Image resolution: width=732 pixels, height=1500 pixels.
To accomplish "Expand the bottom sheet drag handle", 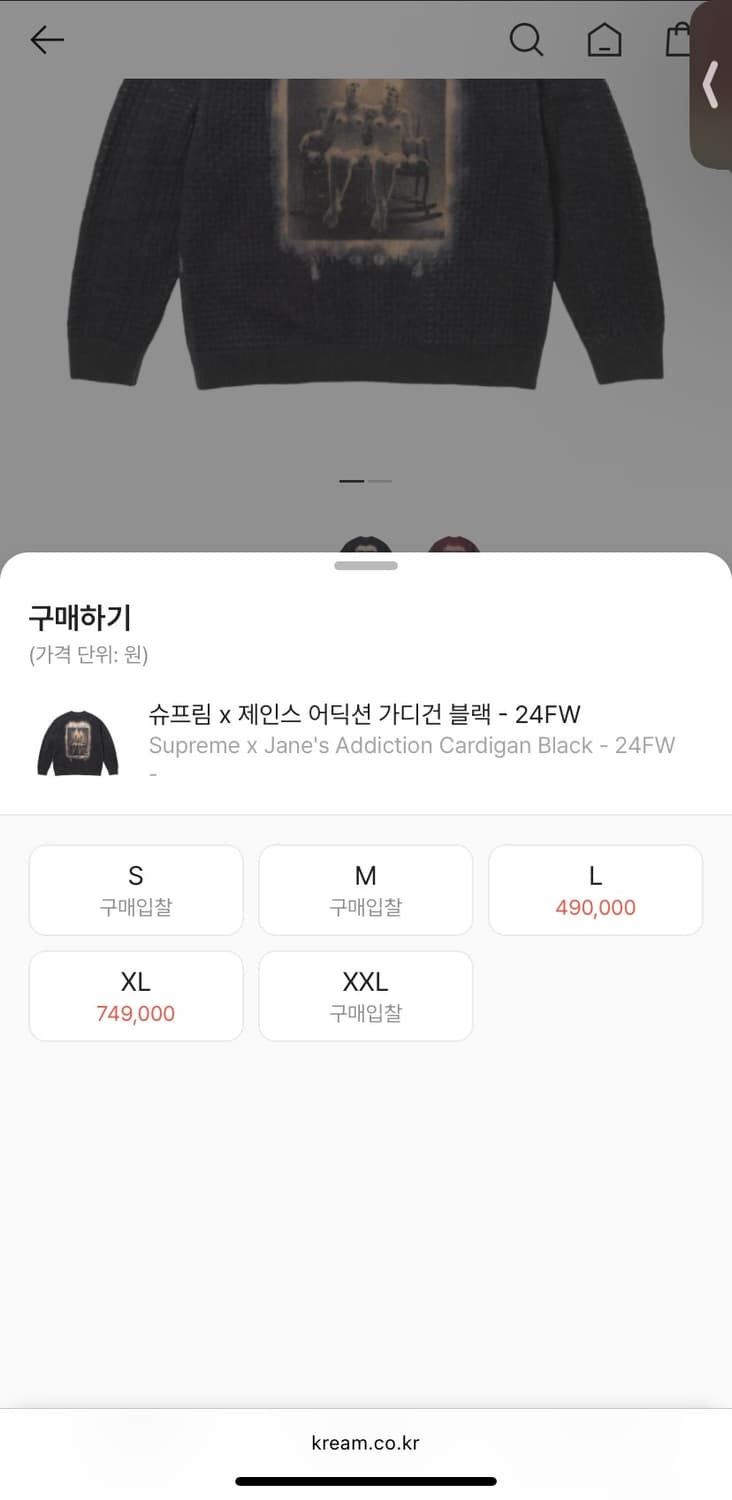I will 366,564.
